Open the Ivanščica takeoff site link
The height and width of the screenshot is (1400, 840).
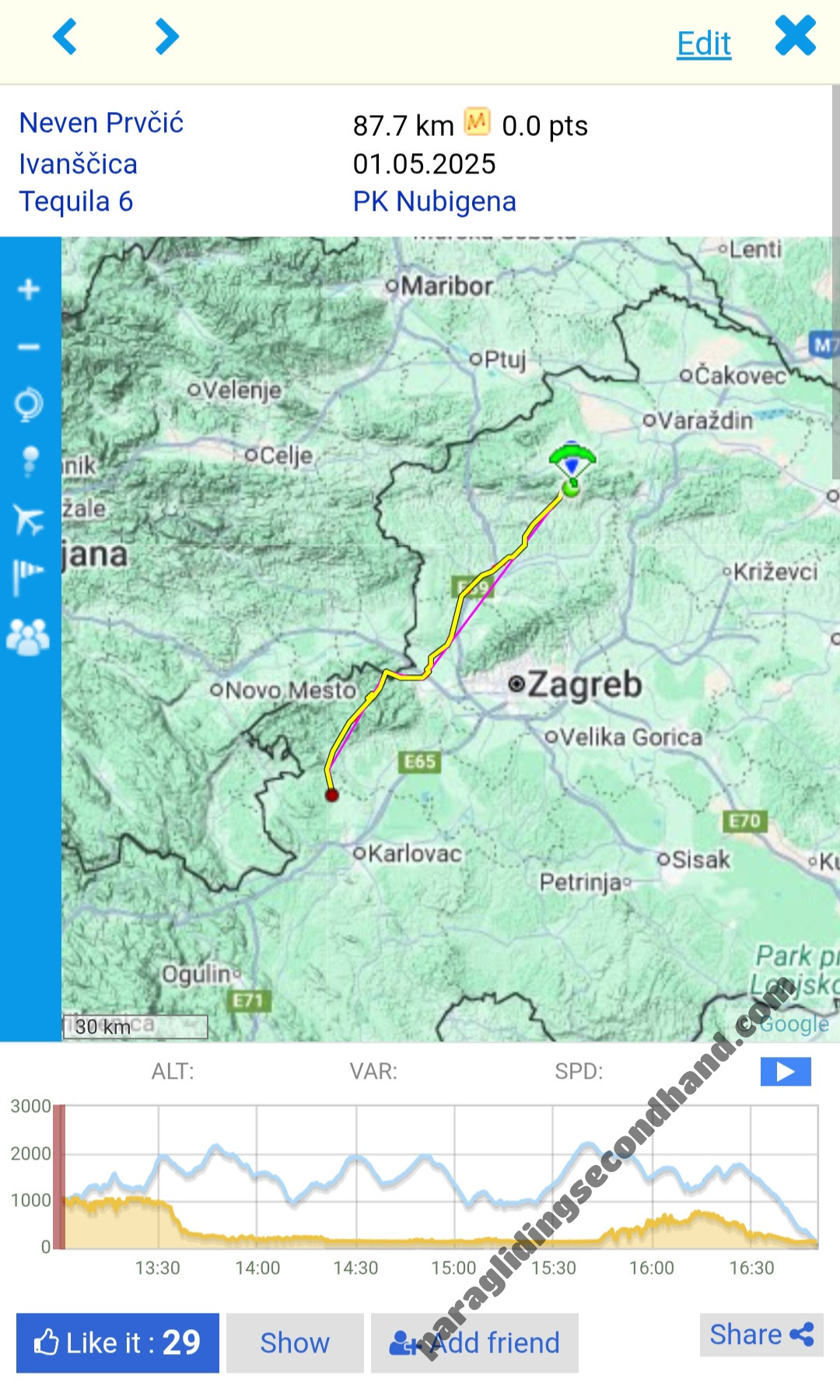tap(78, 164)
